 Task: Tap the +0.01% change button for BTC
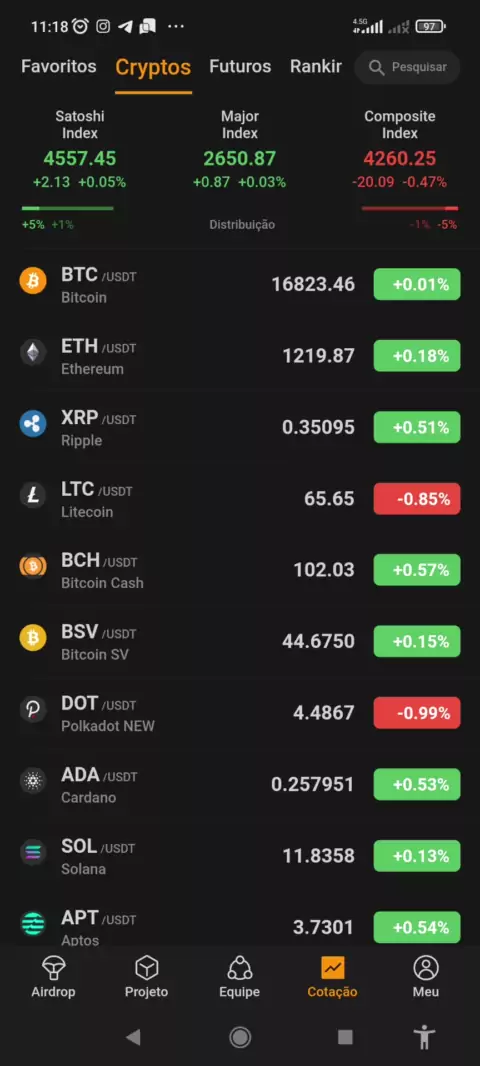pyautogui.click(x=417, y=284)
